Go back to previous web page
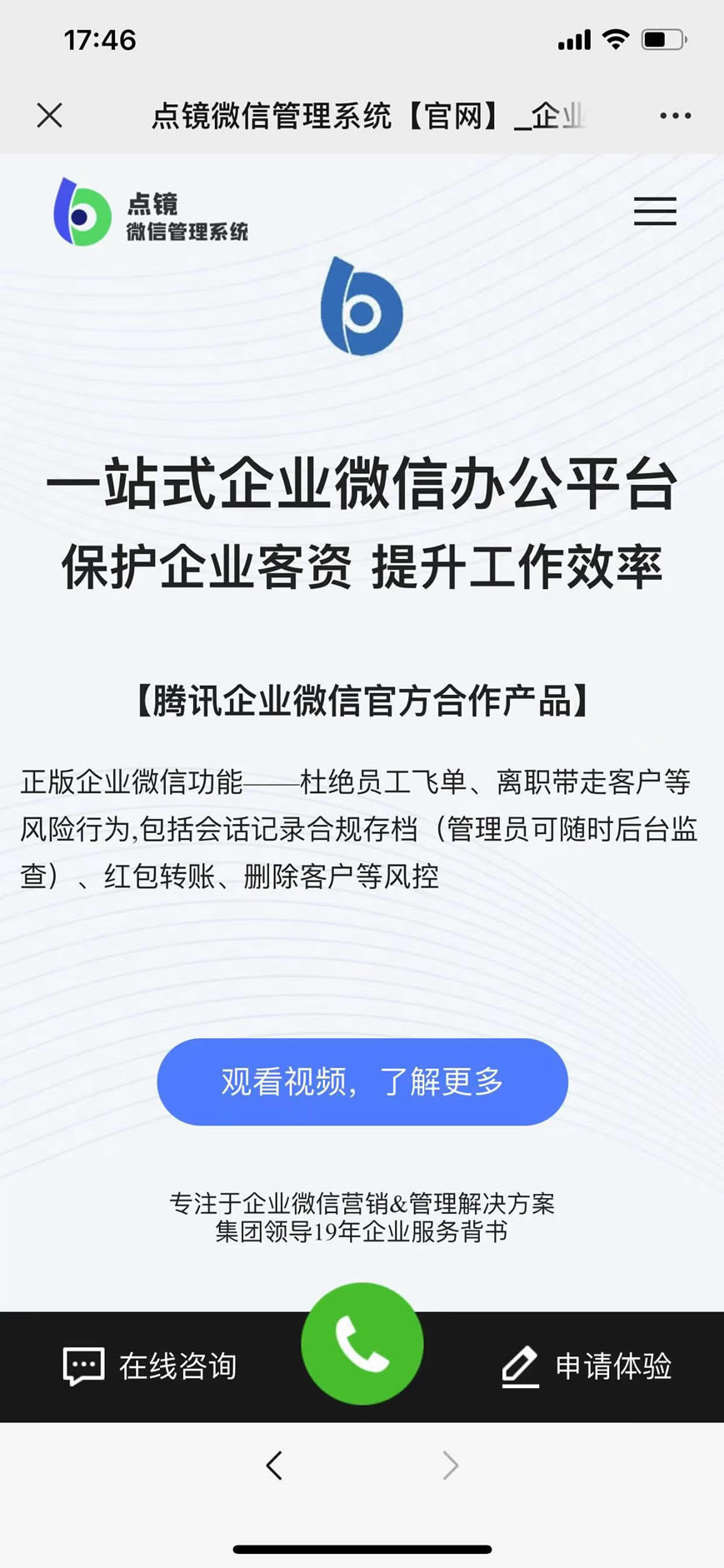The height and width of the screenshot is (1568, 724). [x=274, y=1466]
